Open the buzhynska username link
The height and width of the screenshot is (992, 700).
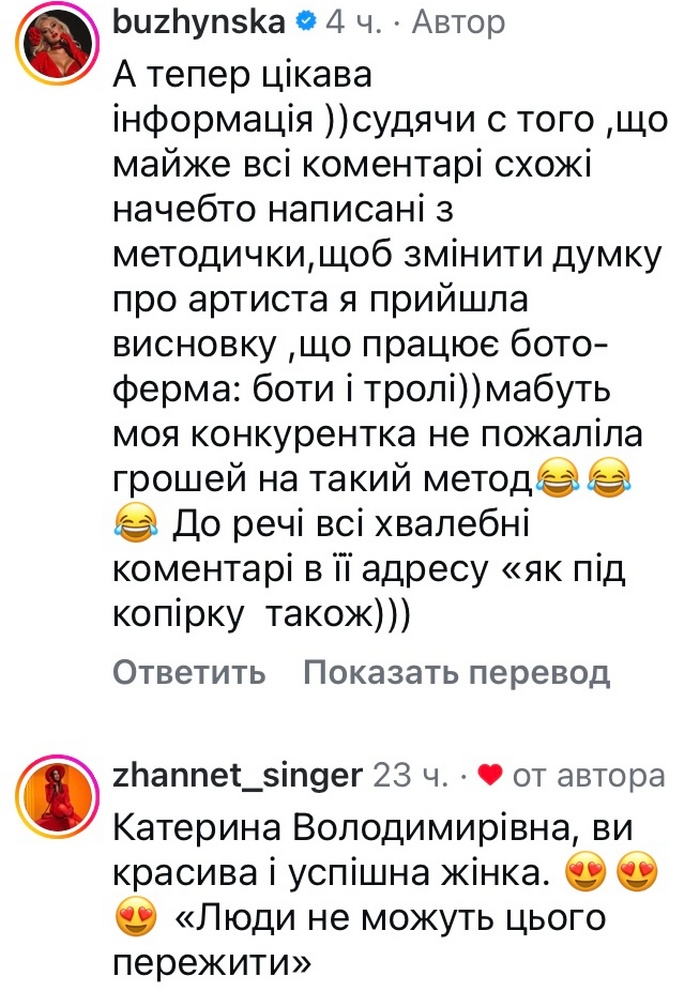tap(199, 21)
